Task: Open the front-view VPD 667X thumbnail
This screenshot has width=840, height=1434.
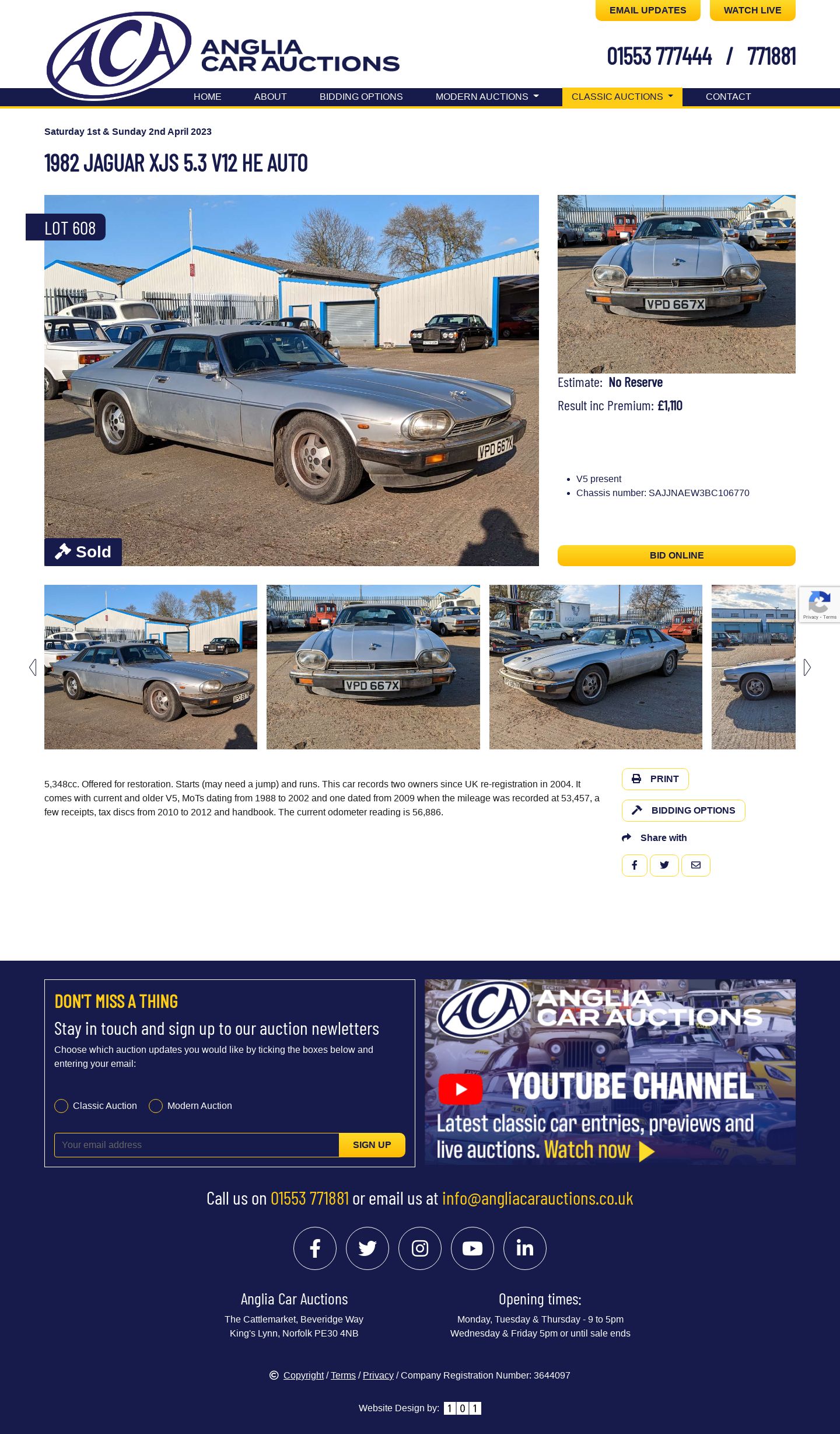Action: [x=373, y=667]
